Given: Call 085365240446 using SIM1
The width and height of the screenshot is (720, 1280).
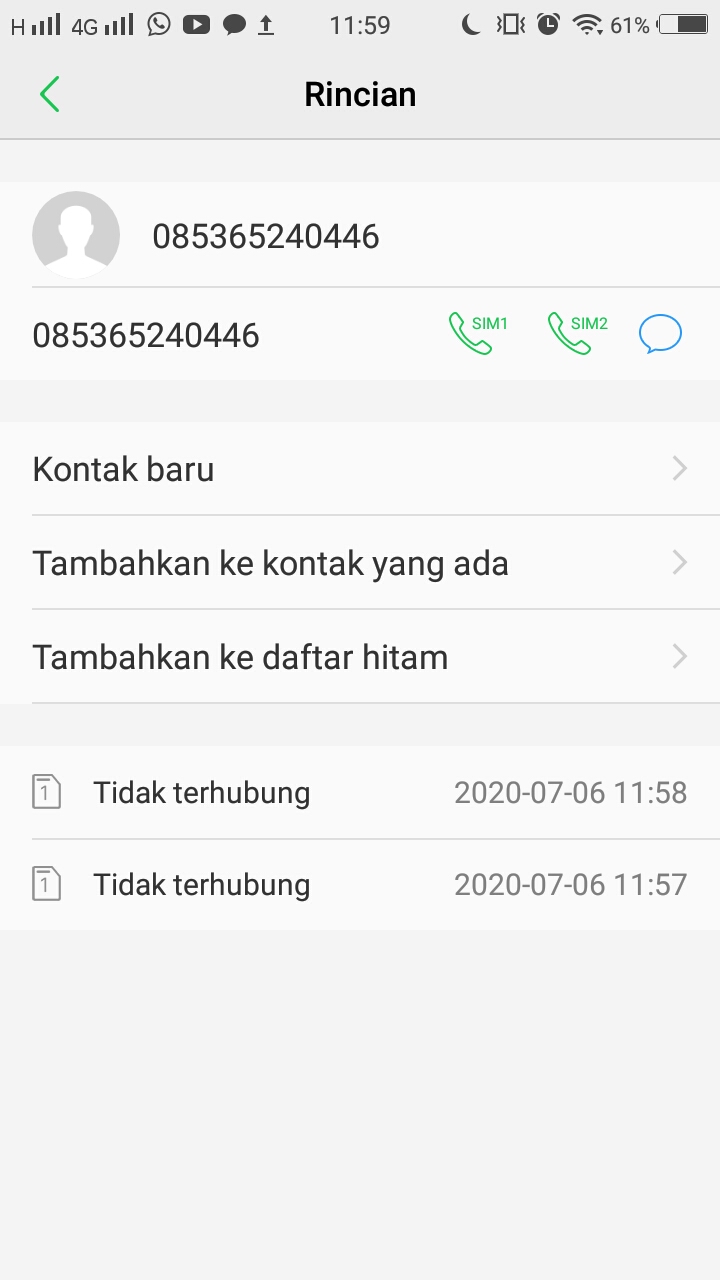Looking at the screenshot, I should pos(477,334).
